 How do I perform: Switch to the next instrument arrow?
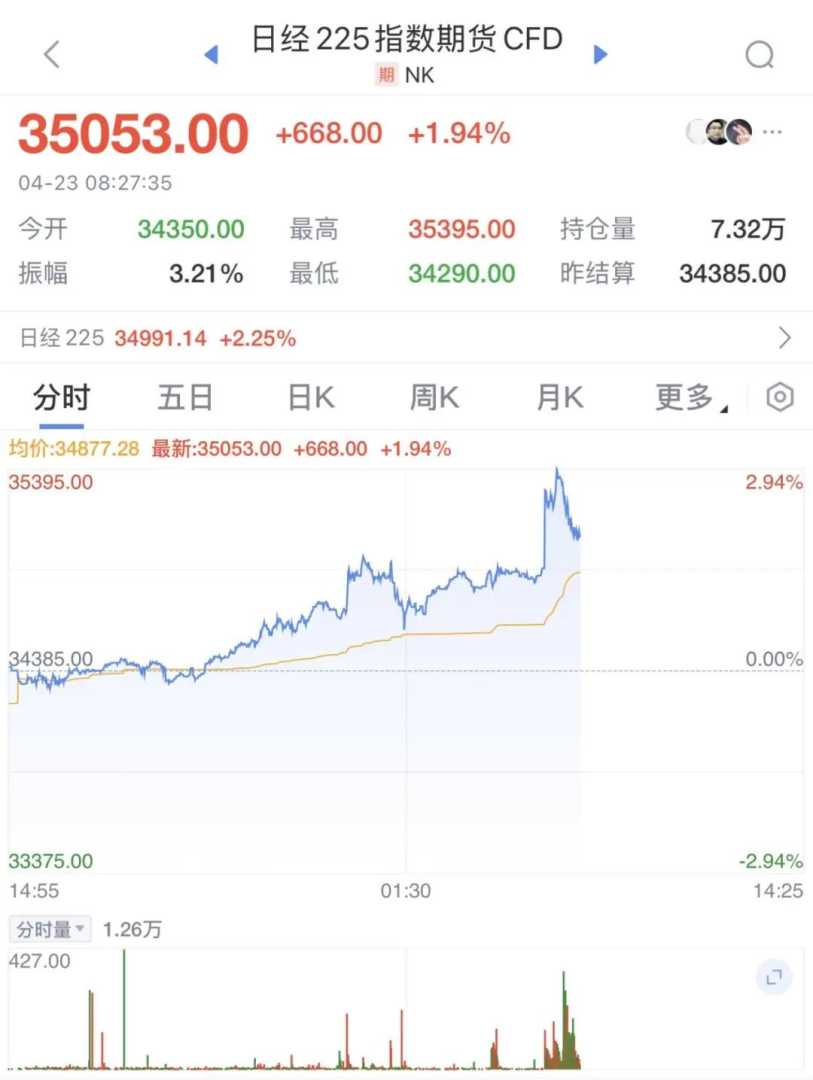point(600,54)
